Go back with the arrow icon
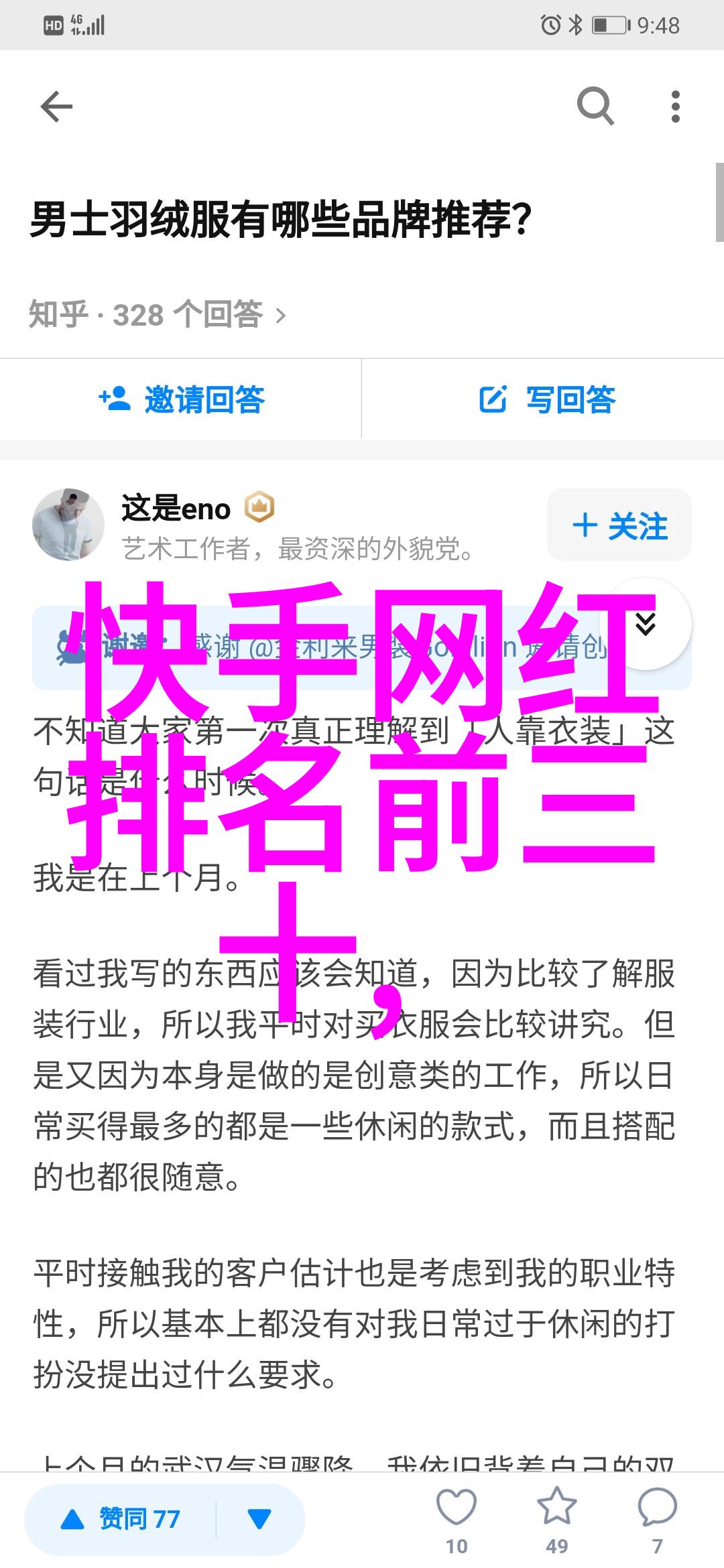724x1568 pixels. [x=56, y=107]
